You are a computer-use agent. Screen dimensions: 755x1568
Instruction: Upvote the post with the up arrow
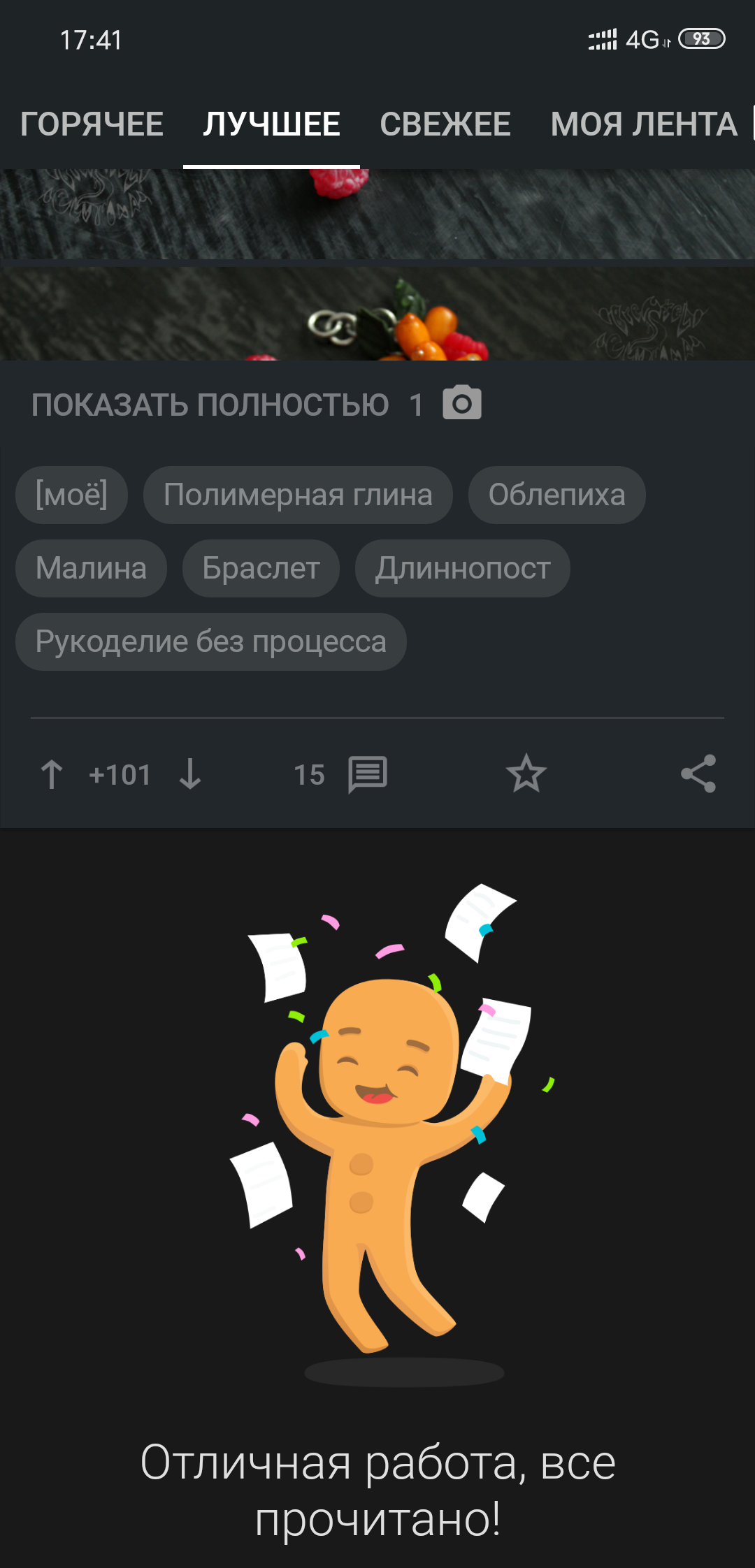pos(52,774)
